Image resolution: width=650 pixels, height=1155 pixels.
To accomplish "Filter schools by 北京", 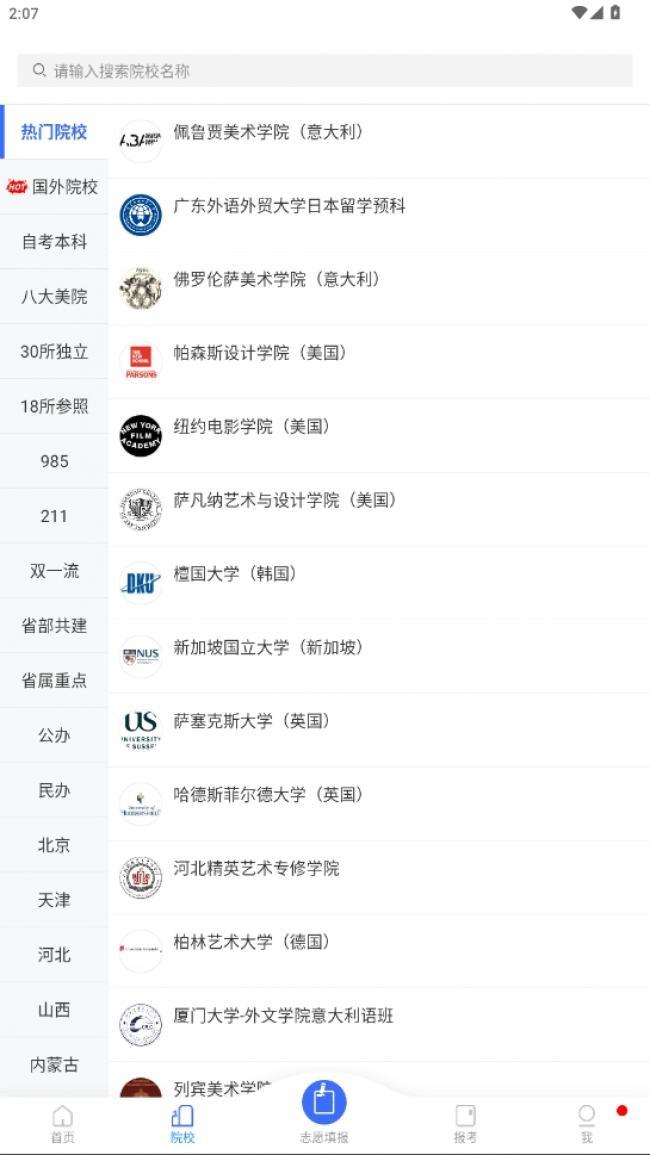I will [x=54, y=845].
